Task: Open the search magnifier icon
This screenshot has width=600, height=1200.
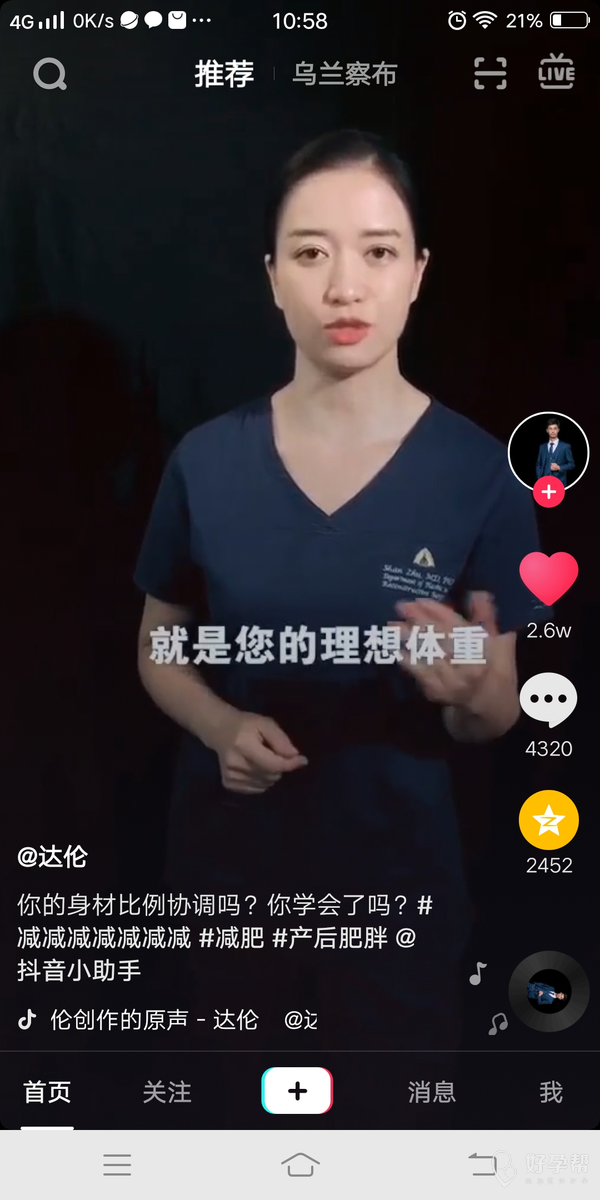Action: point(50,74)
